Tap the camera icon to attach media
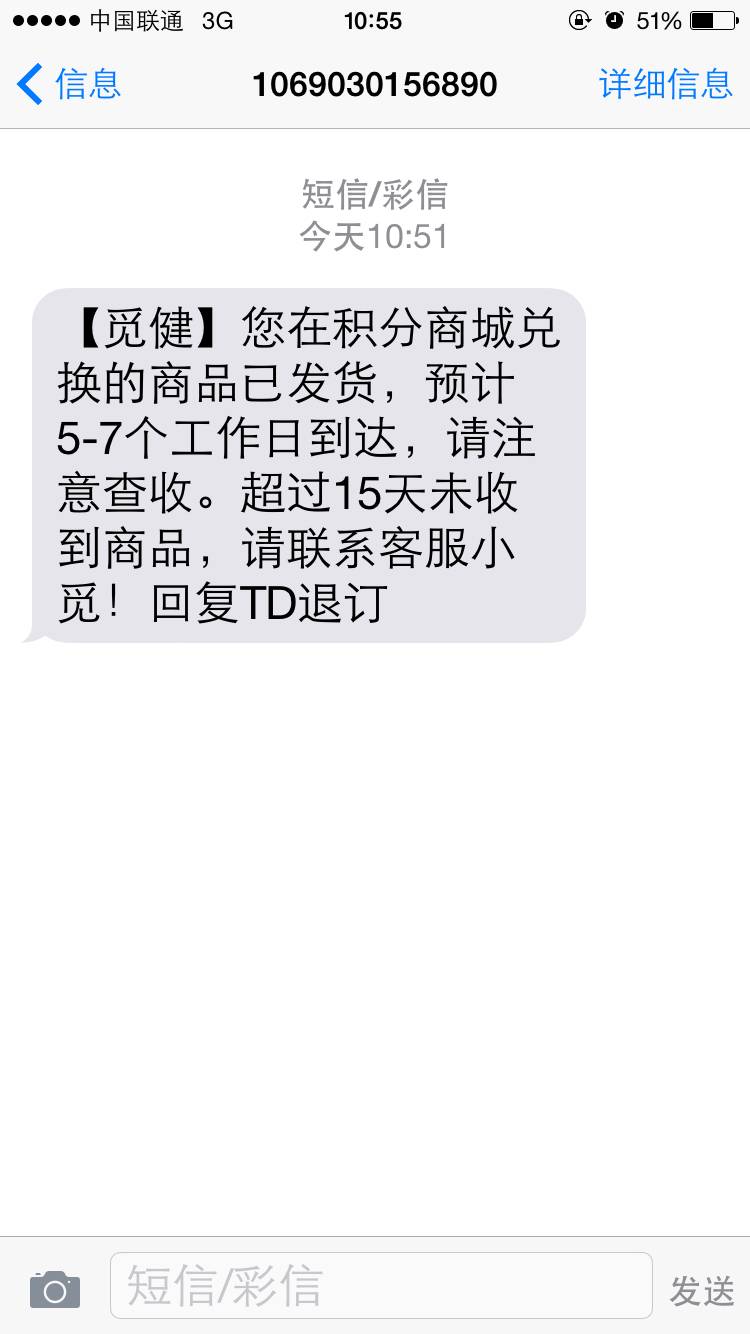Viewport: 750px width, 1334px height. [x=54, y=1288]
